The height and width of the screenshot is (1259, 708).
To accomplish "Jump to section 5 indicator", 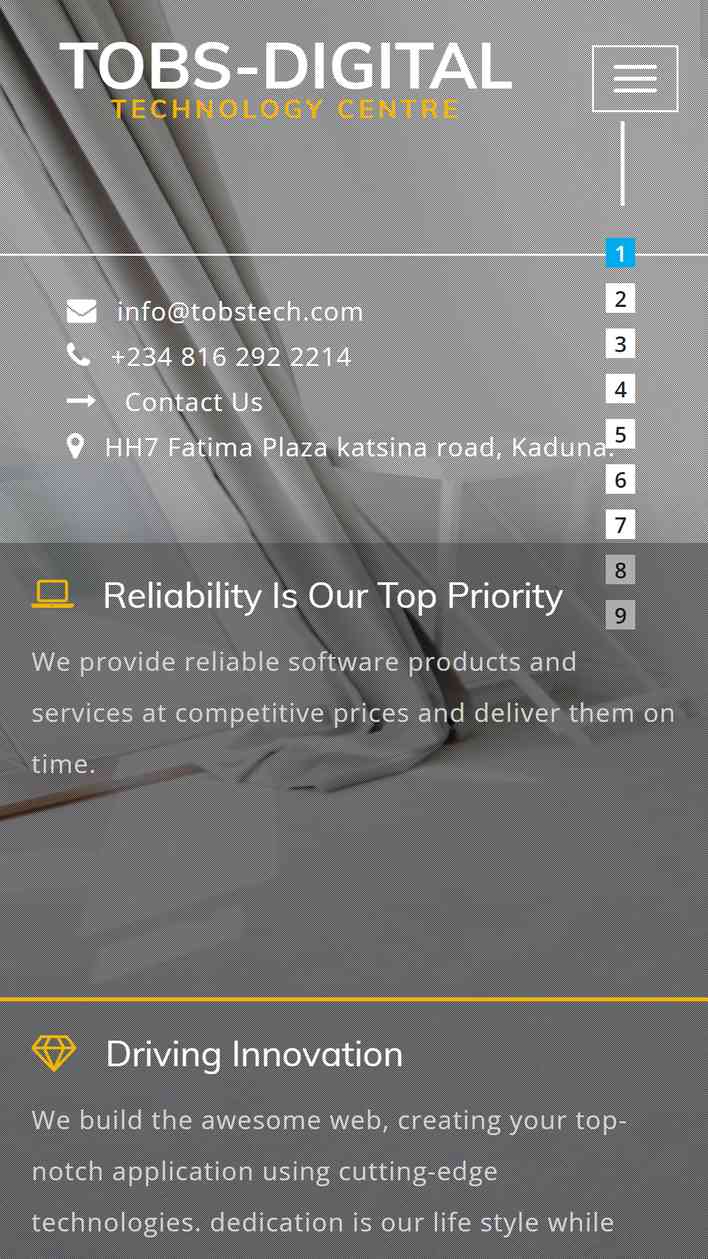I will [x=620, y=434].
